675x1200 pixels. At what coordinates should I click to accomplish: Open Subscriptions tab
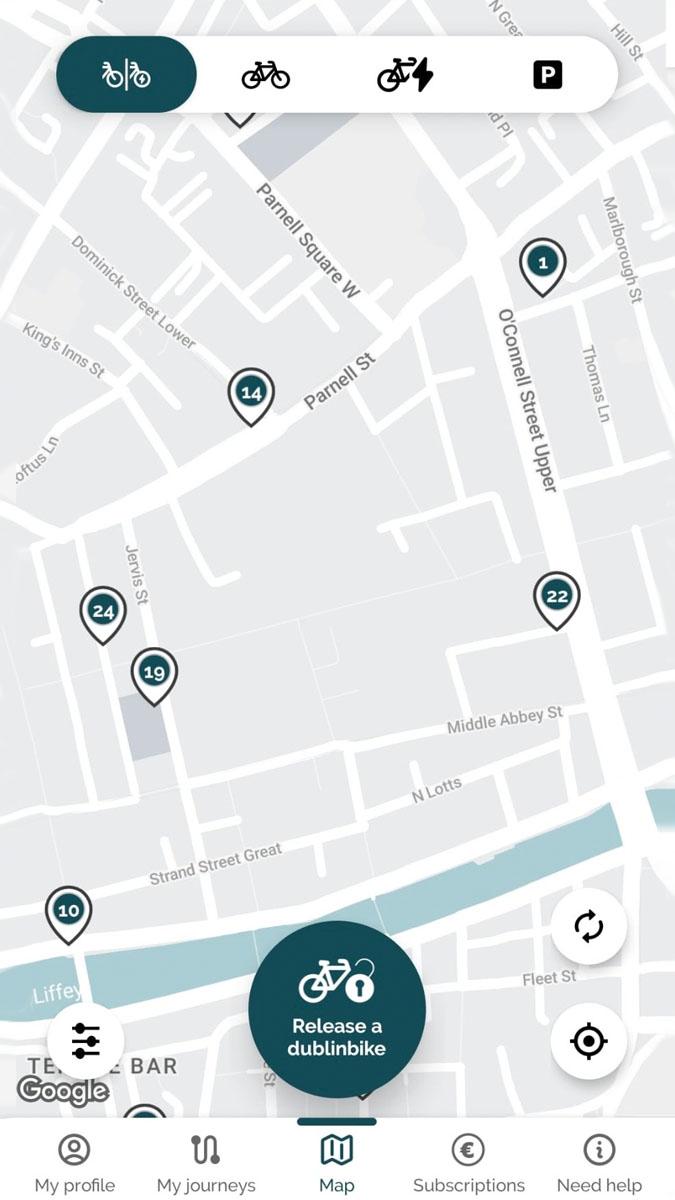pyautogui.click(x=468, y=1163)
